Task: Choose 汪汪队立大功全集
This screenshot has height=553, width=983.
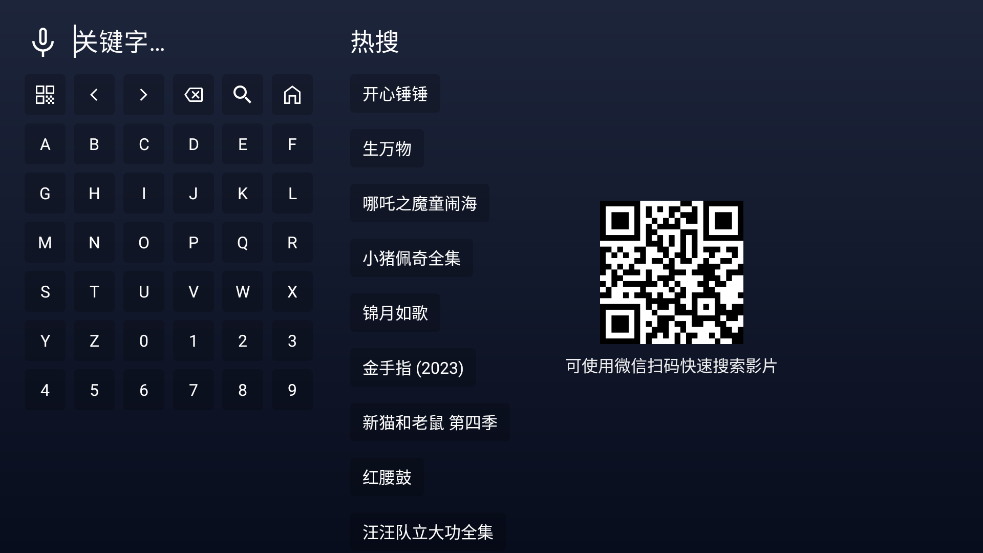Action: point(428,532)
